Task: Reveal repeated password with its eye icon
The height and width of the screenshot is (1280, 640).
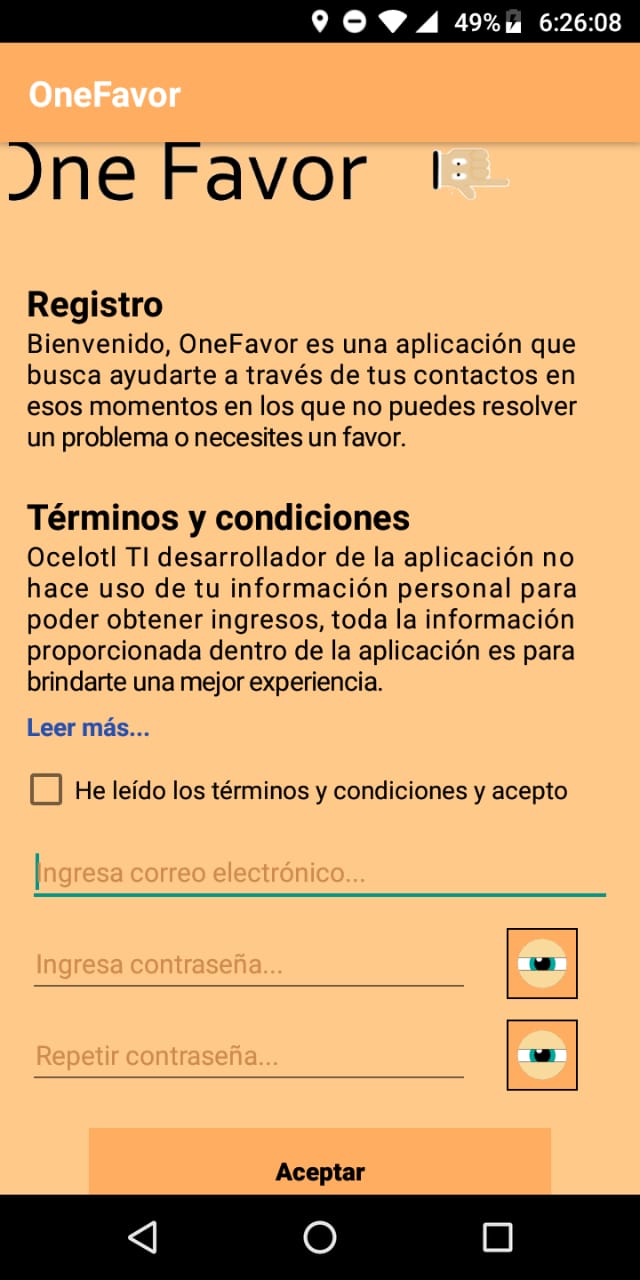Action: point(542,1055)
